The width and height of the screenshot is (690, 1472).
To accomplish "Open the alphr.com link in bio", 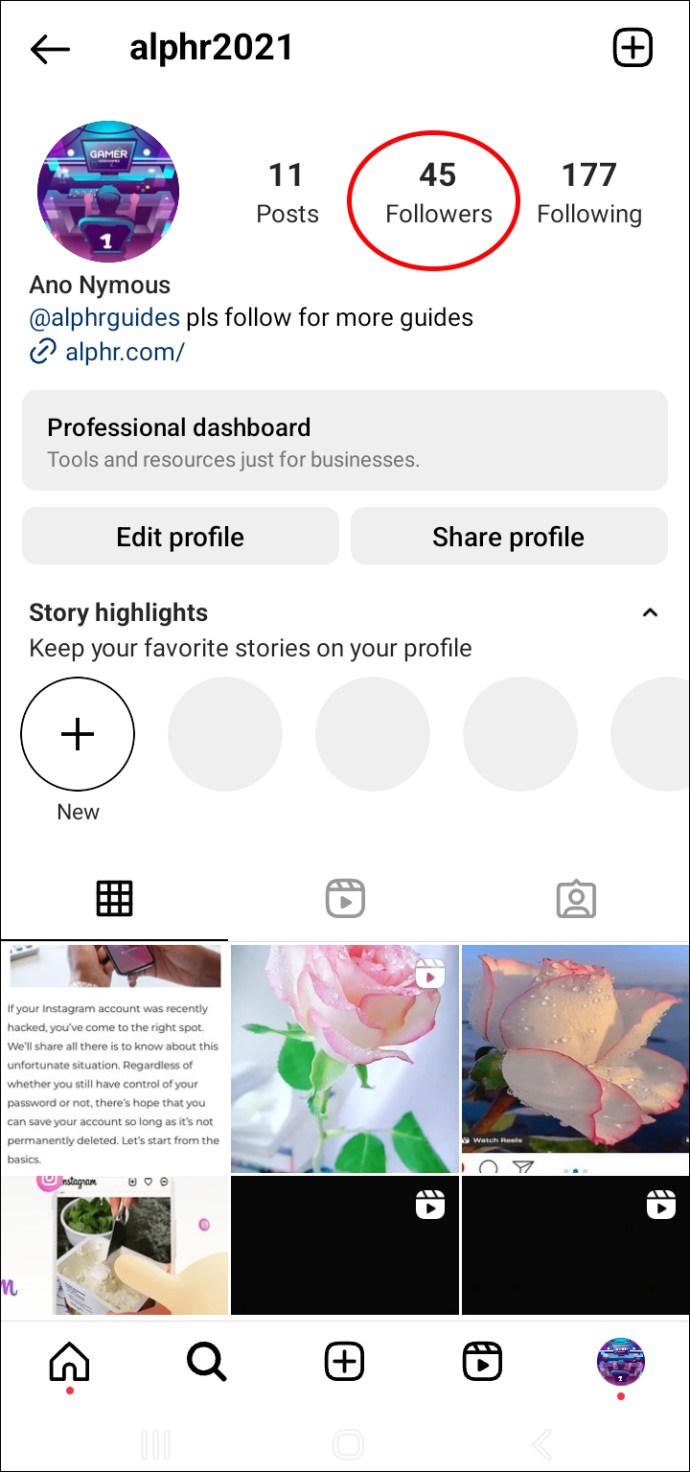I will pos(124,351).
